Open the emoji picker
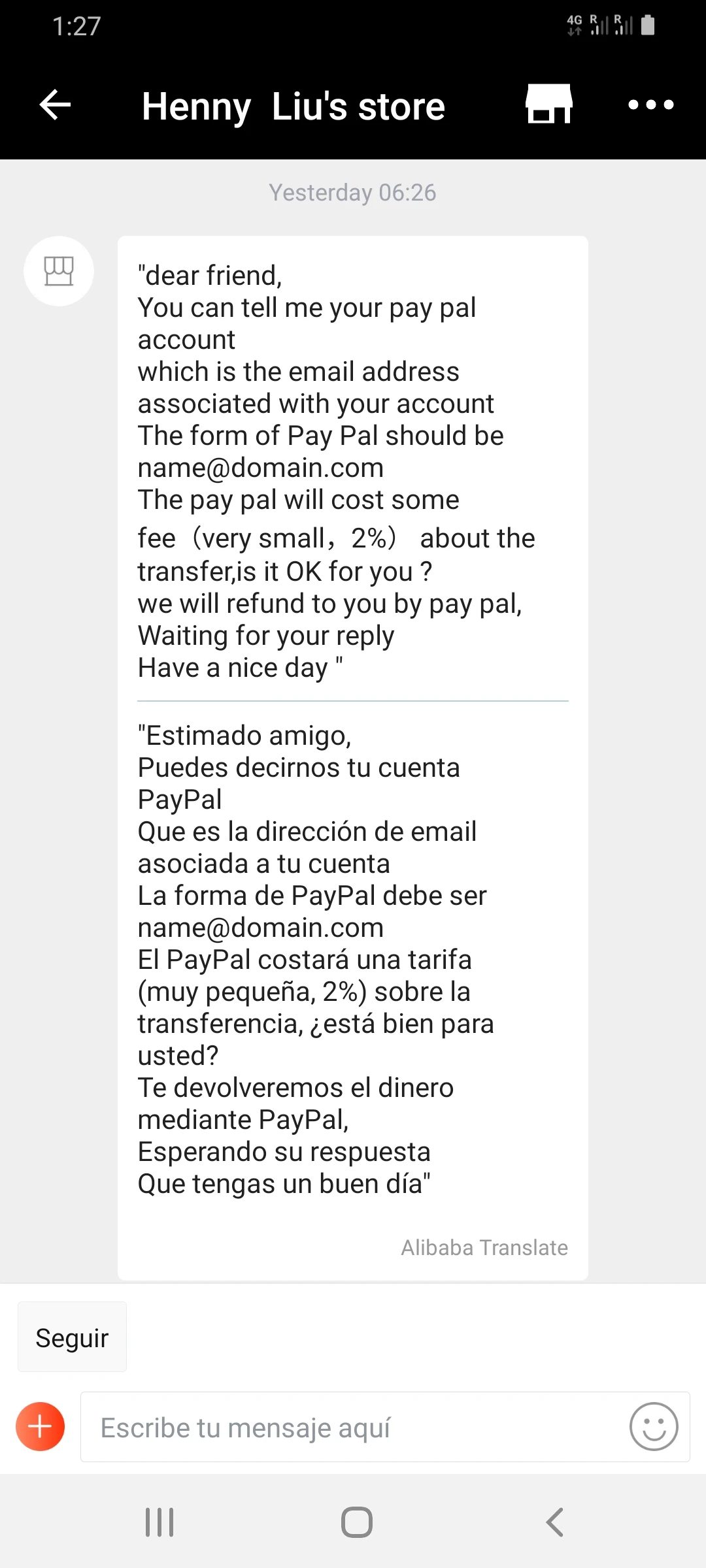This screenshot has width=706, height=1568. 653,1427
